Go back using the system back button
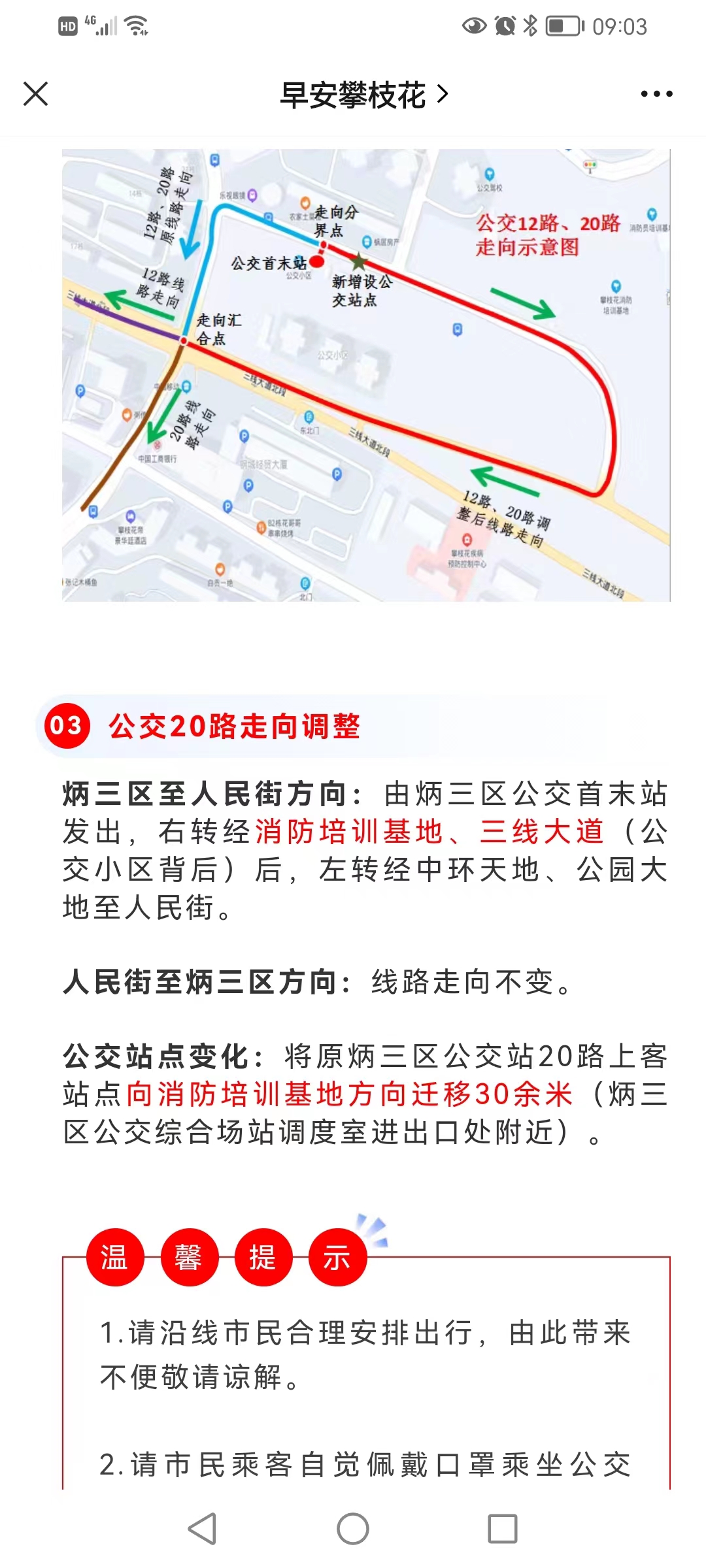The height and width of the screenshot is (1568, 706). pos(202,1529)
